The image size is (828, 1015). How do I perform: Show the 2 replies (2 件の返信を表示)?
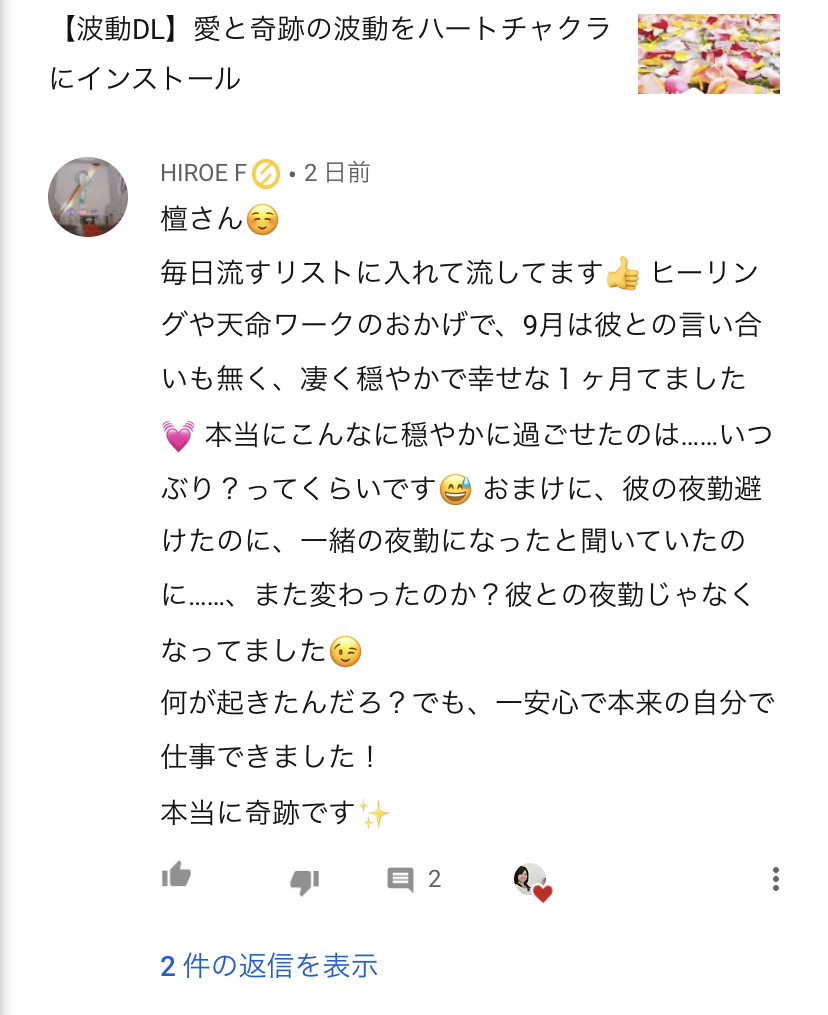(269, 965)
